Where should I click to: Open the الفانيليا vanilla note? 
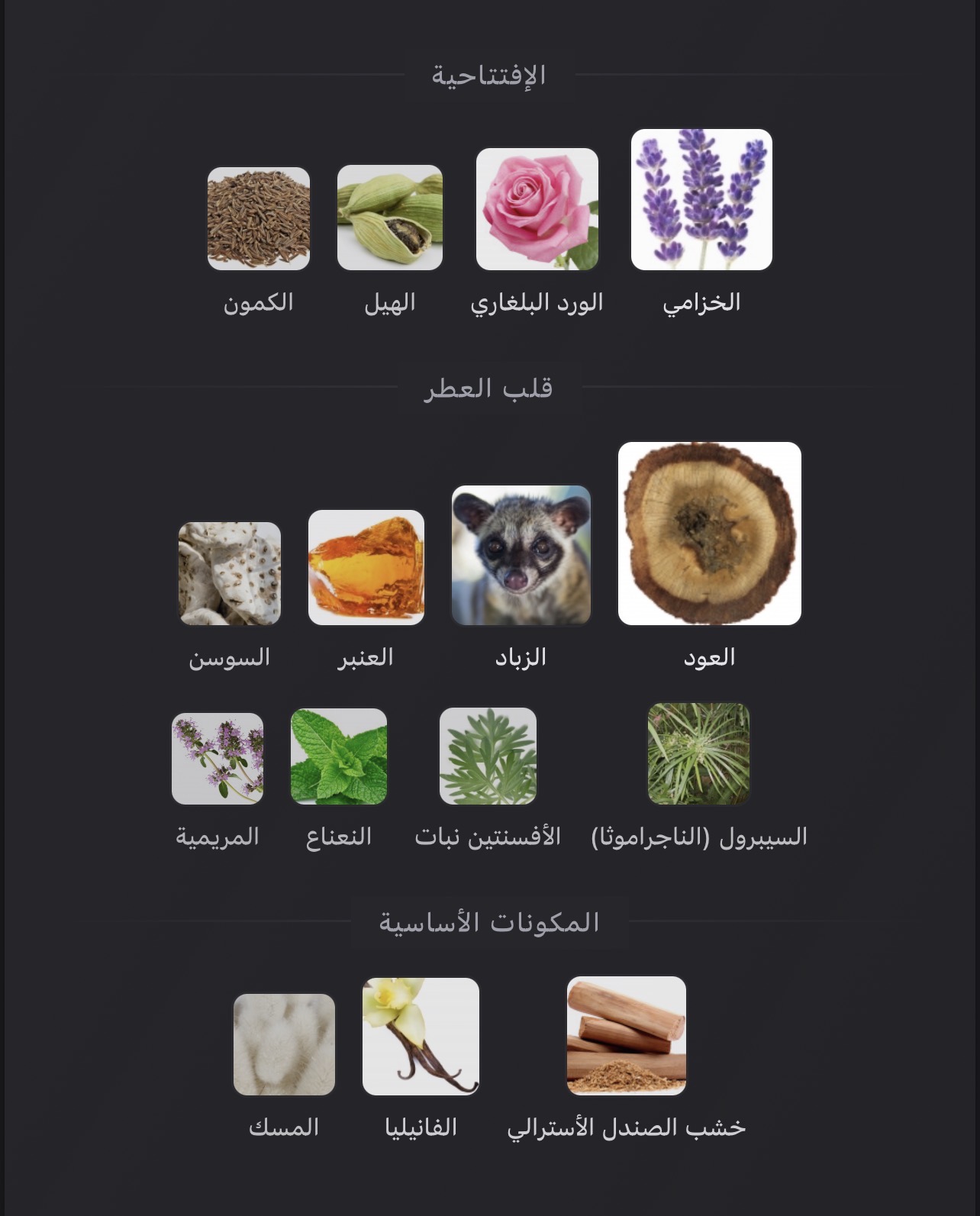pyautogui.click(x=421, y=1037)
